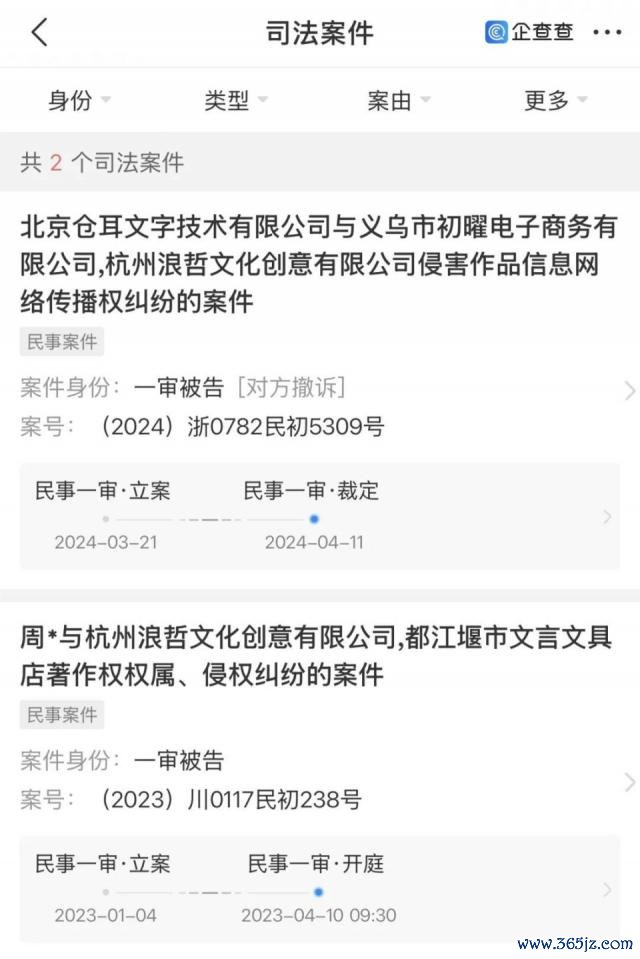Expand the 身份 filter dropdown
The height and width of the screenshot is (959, 640).
coord(79,100)
